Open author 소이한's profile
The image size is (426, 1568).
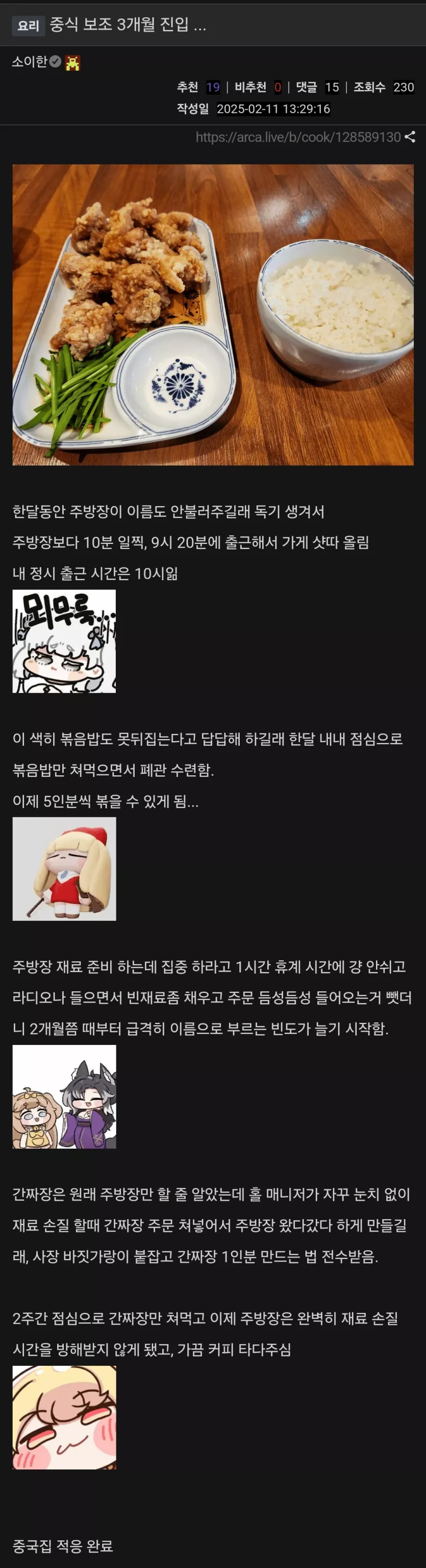[x=29, y=61]
